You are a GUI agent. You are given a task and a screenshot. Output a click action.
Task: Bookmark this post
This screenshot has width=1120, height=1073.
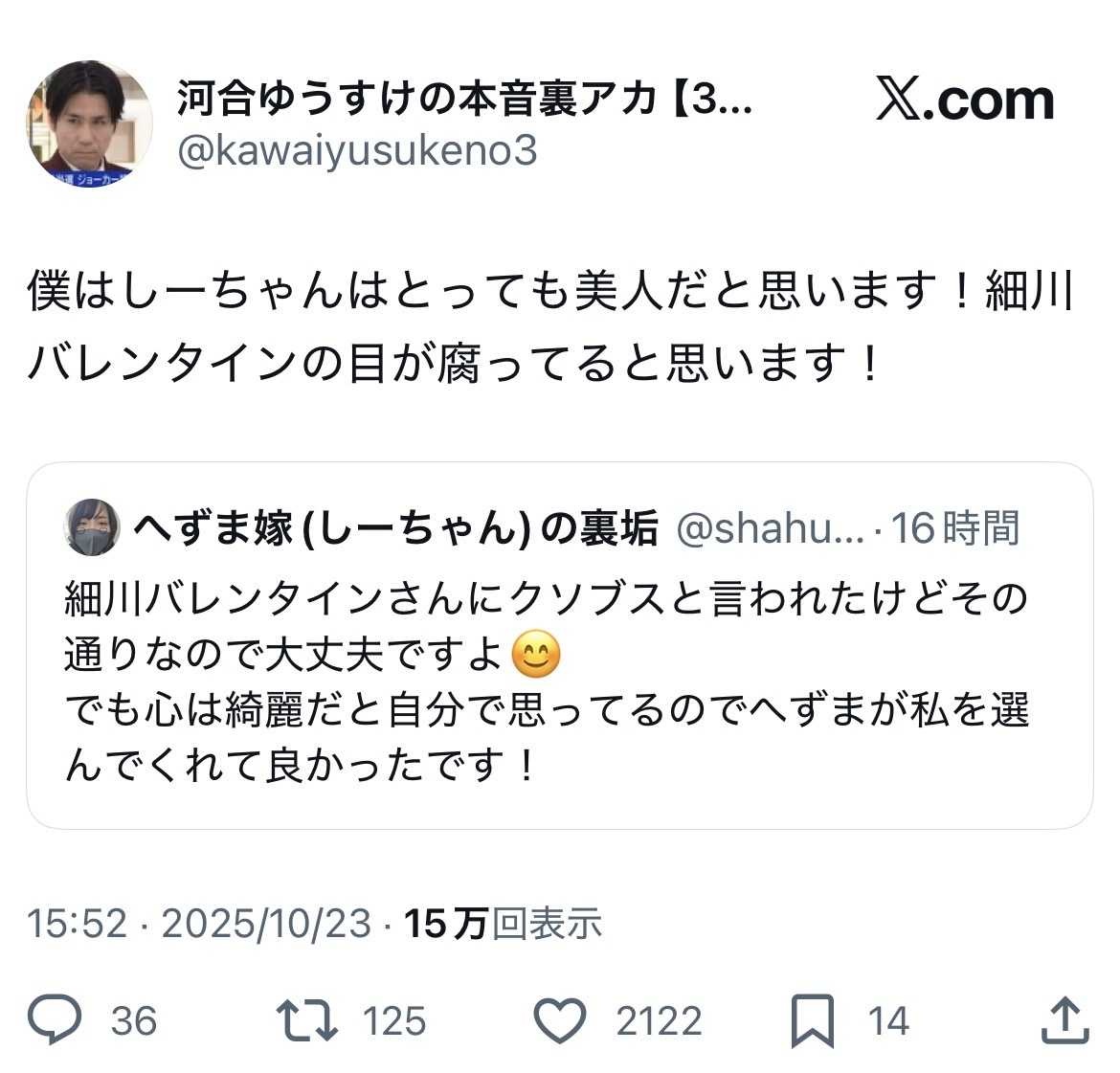pyautogui.click(x=812, y=1020)
